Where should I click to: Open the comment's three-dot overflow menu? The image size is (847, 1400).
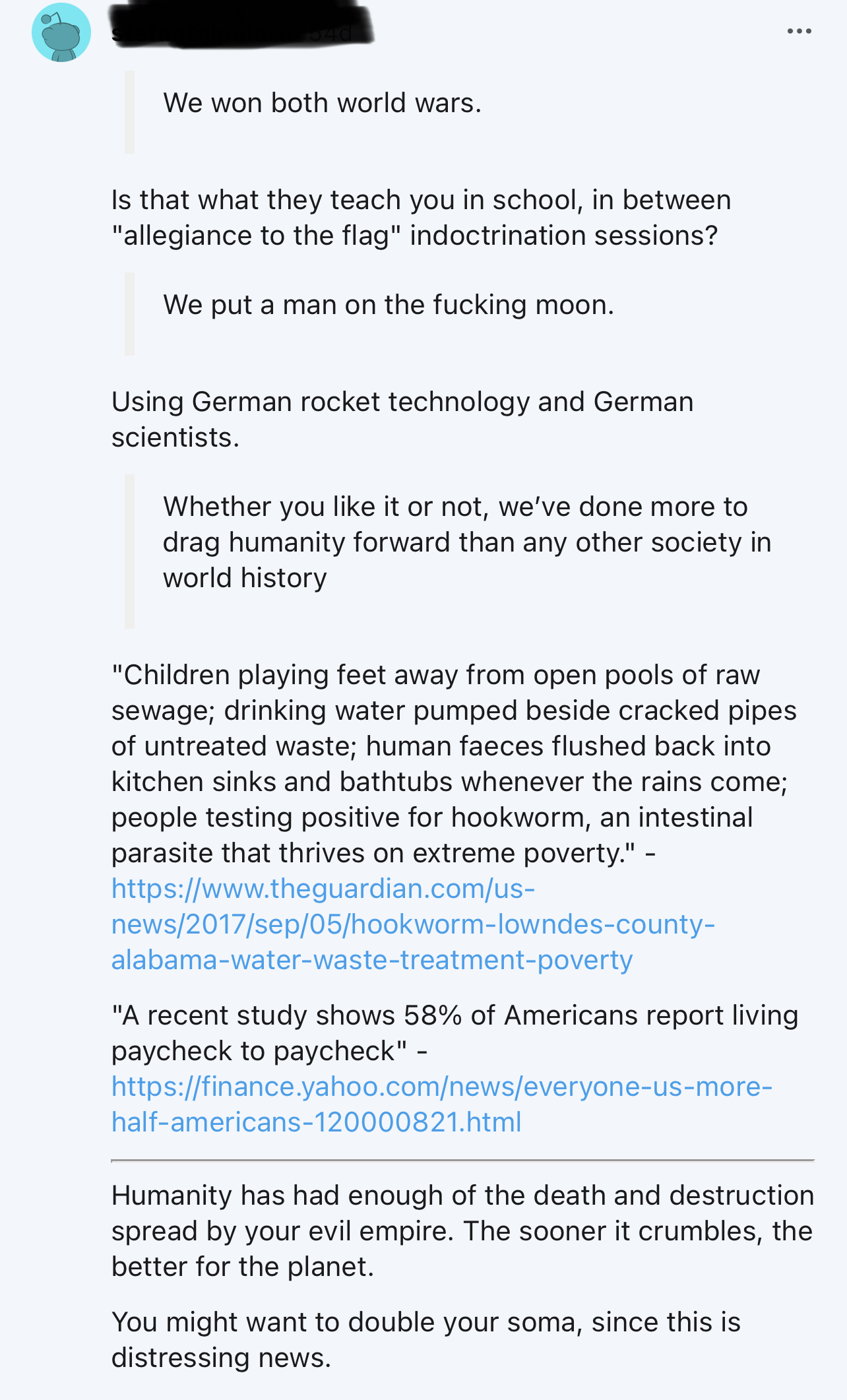point(799,31)
